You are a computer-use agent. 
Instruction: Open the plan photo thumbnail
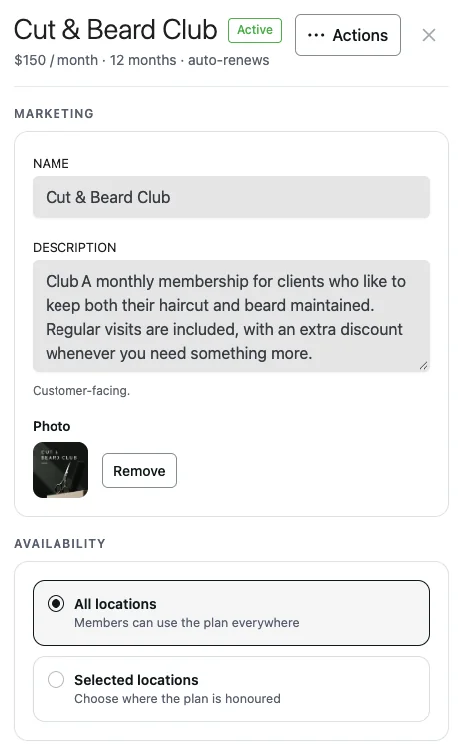point(60,470)
